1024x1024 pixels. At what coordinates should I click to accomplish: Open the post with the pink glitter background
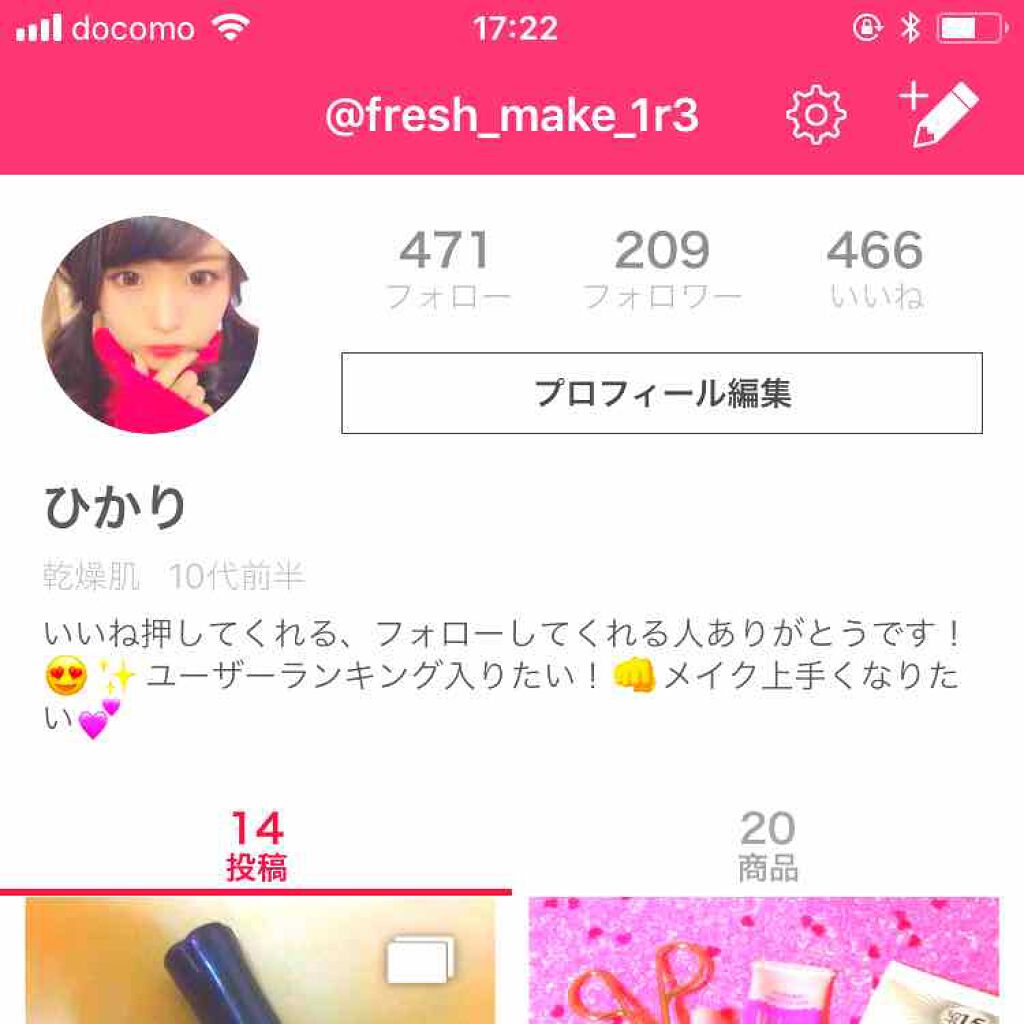[x=764, y=960]
